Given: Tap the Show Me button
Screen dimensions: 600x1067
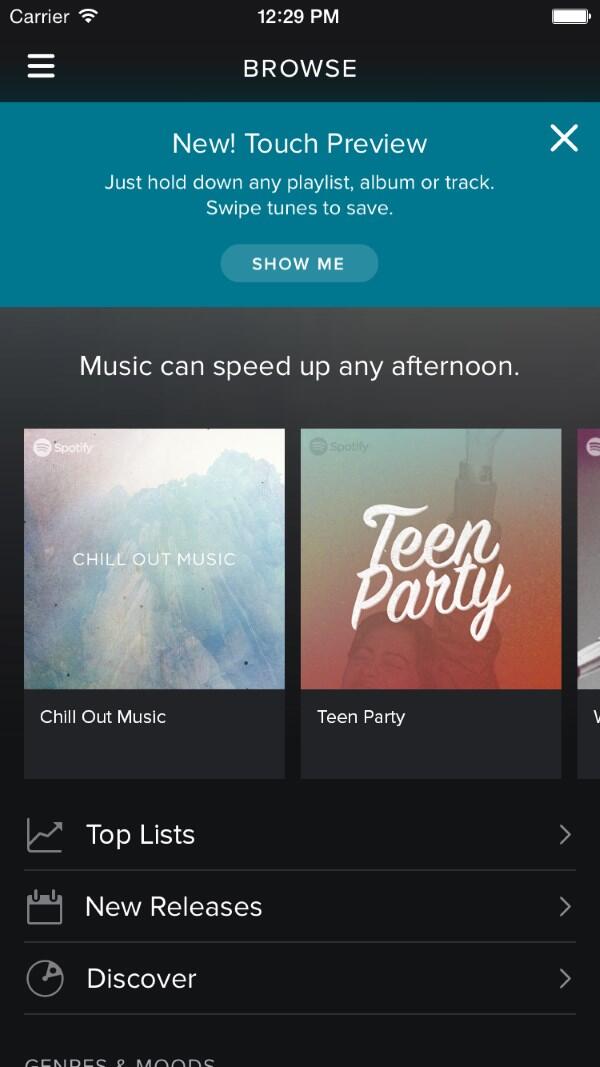Looking at the screenshot, I should pyautogui.click(x=299, y=263).
